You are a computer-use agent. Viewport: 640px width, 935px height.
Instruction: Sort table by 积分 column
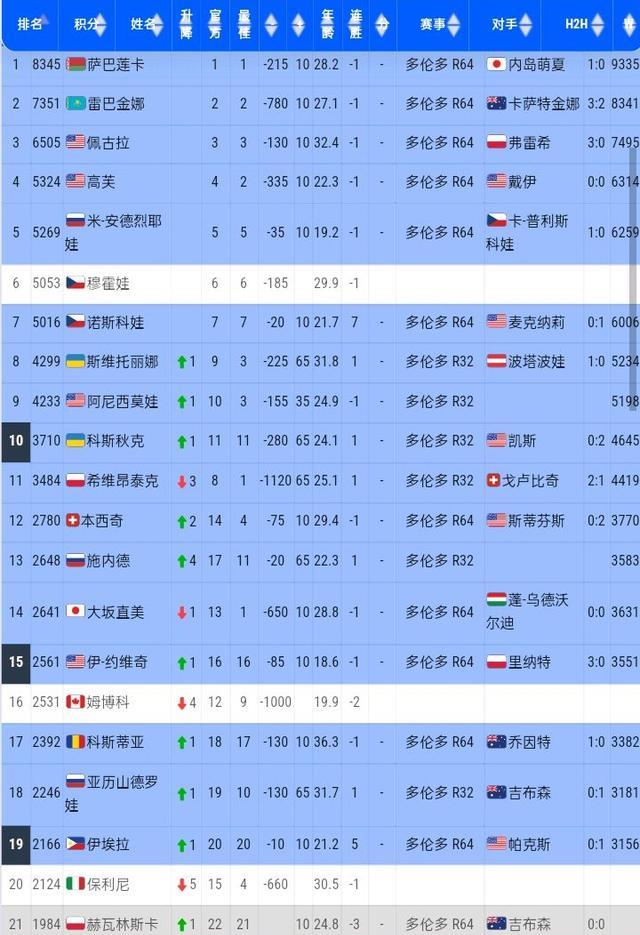pyautogui.click(x=87, y=24)
